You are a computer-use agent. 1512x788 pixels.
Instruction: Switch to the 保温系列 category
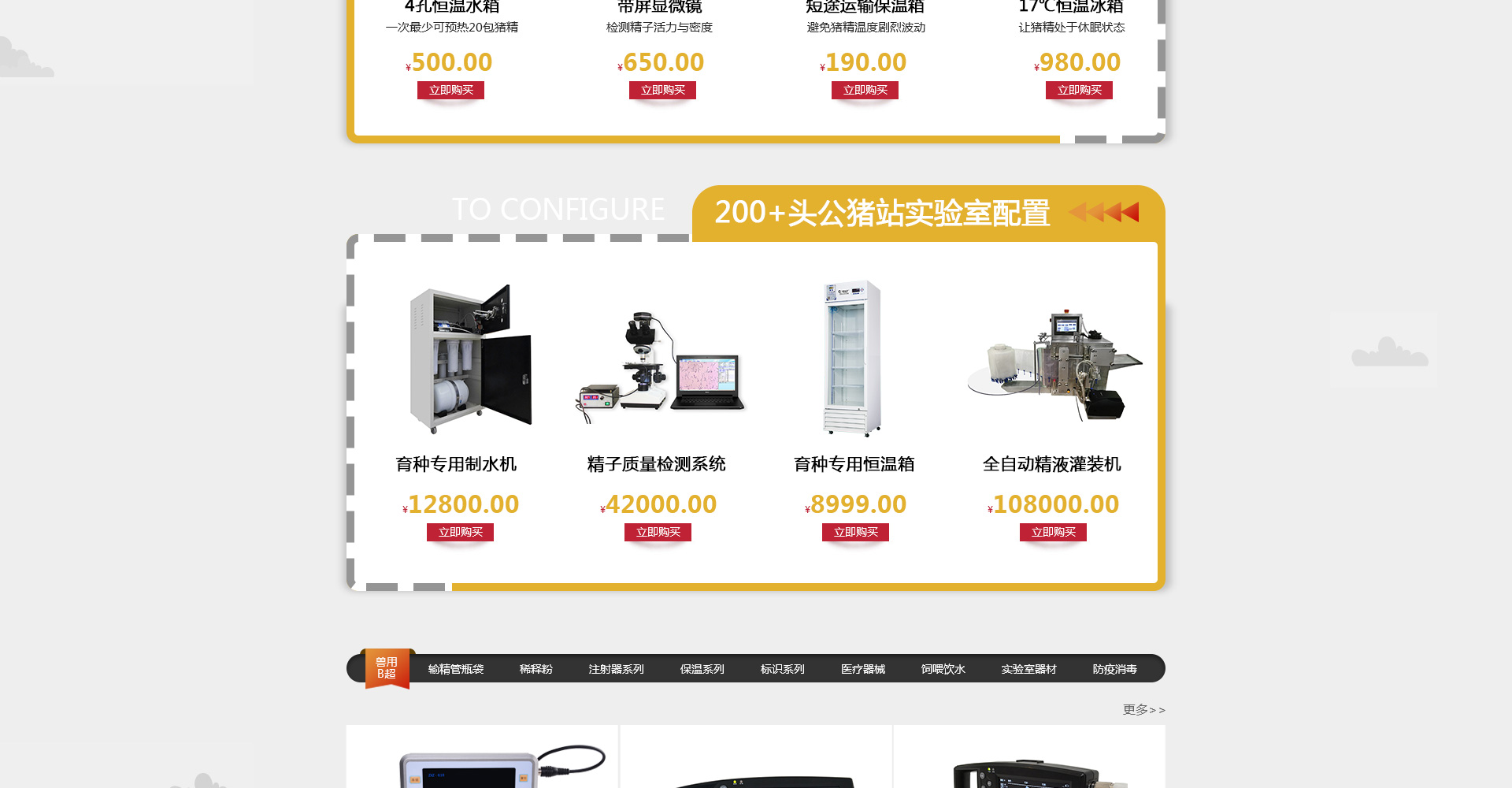click(702, 669)
